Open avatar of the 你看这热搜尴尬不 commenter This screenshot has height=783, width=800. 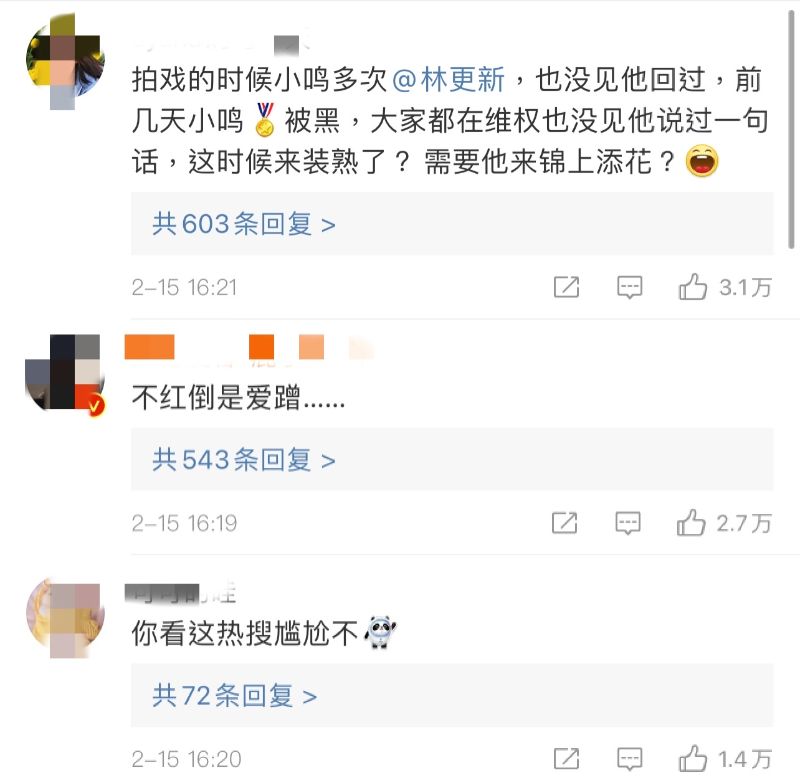tap(64, 615)
